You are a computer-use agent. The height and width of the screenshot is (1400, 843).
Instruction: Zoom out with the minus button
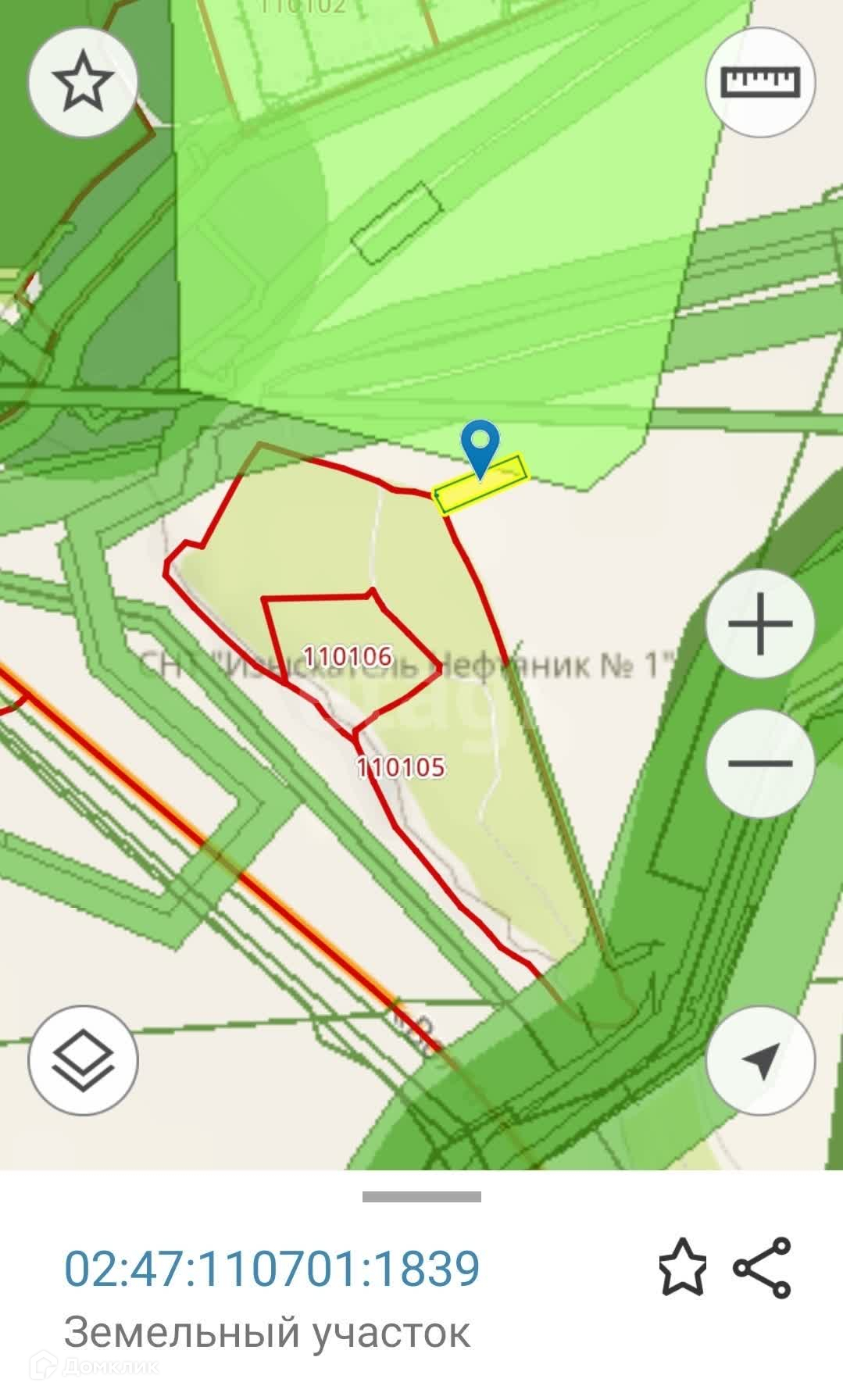coord(760,763)
